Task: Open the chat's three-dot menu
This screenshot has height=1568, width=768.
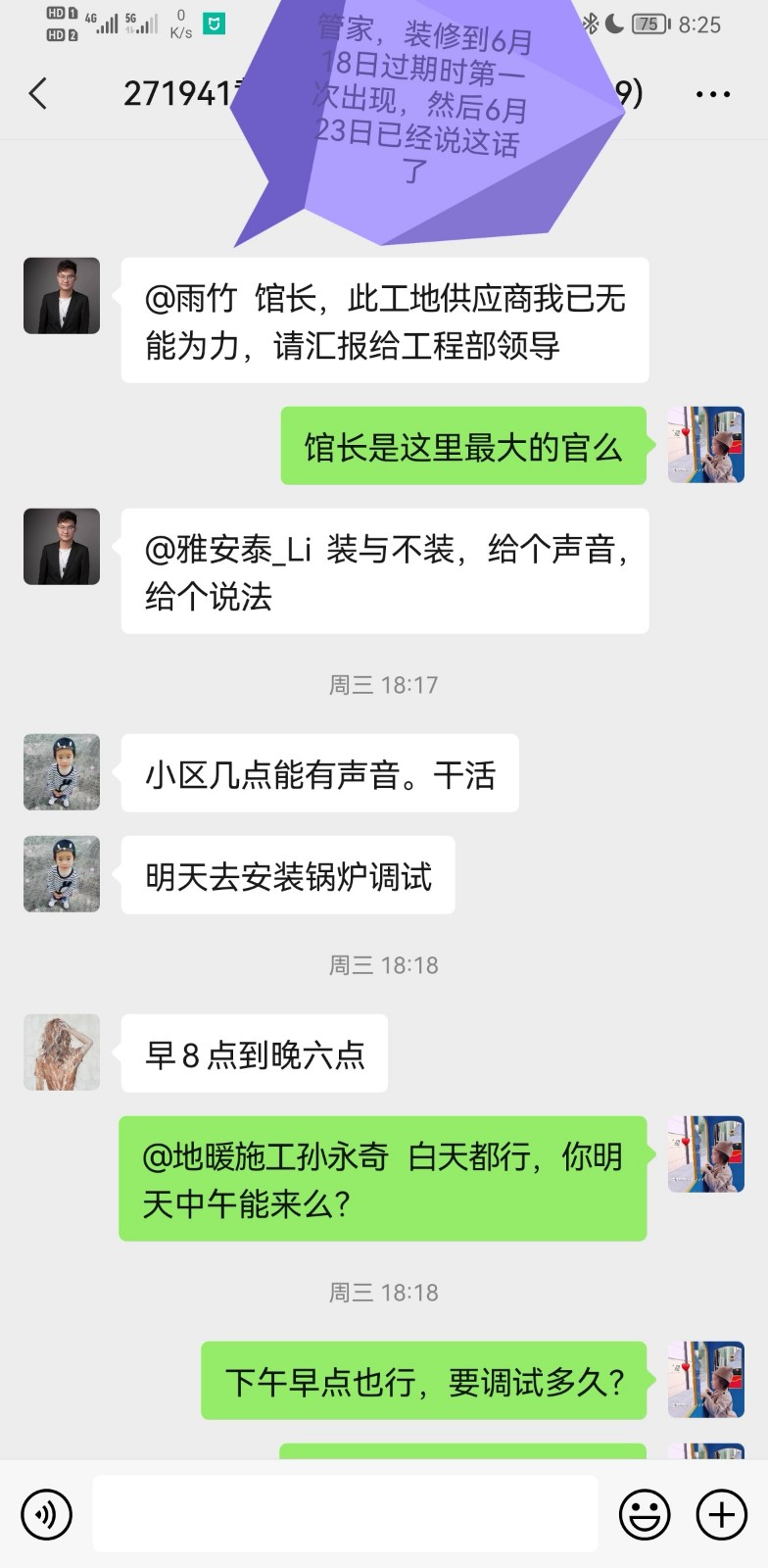Action: 712,95
